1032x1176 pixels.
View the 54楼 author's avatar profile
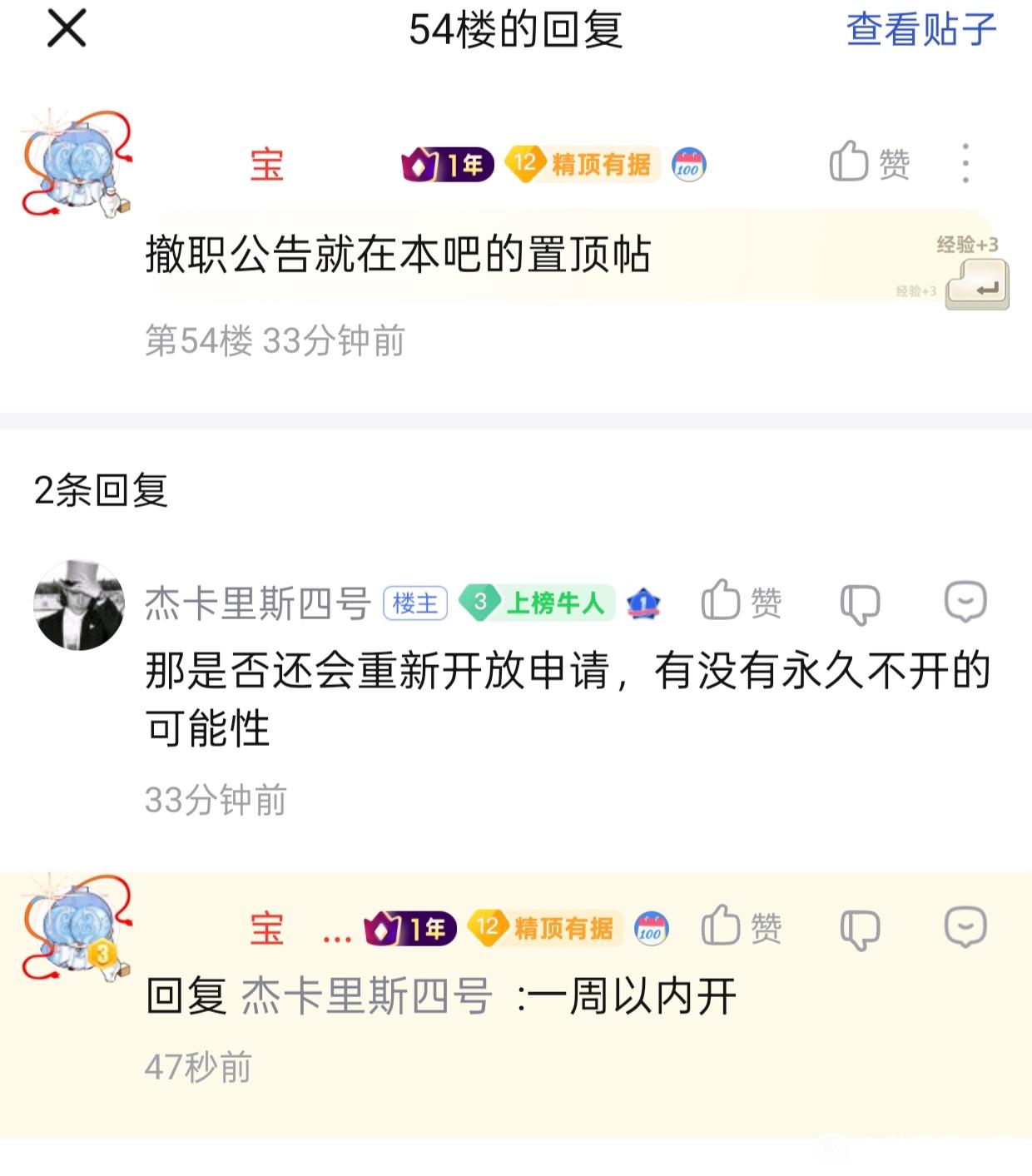pyautogui.click(x=77, y=163)
